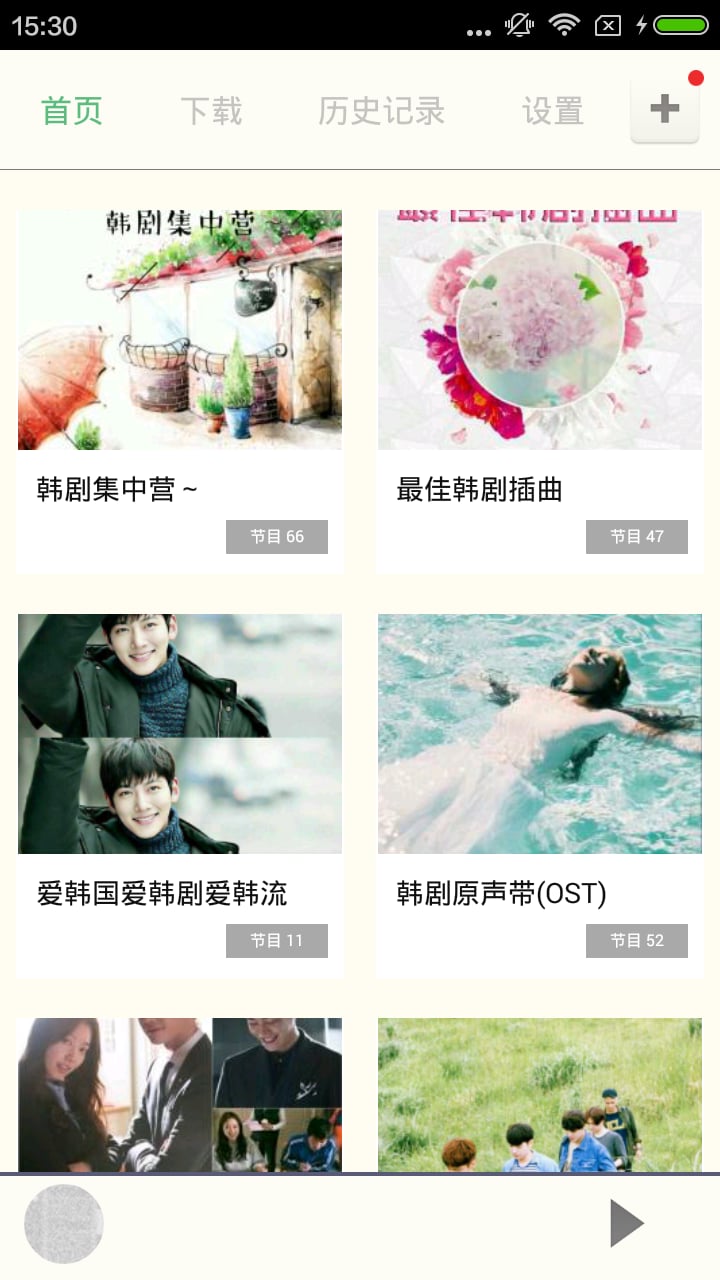Open the 最佳韩剧插曲 album card
Viewport: 720px width, 1280px height.
[540, 390]
